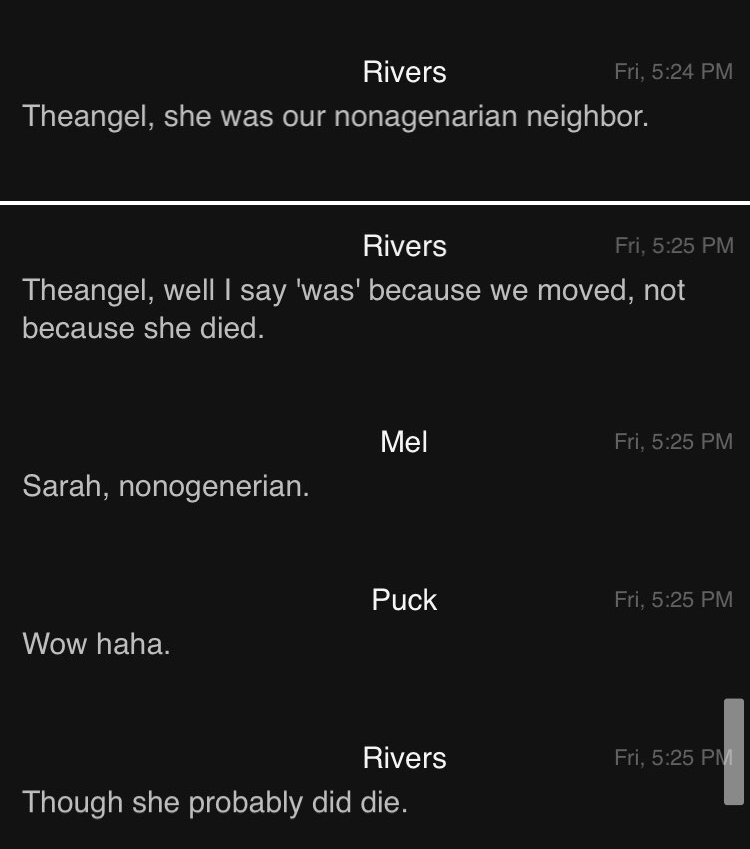Tap the chat scrollbar handle
The image size is (750, 849).
click(734, 751)
